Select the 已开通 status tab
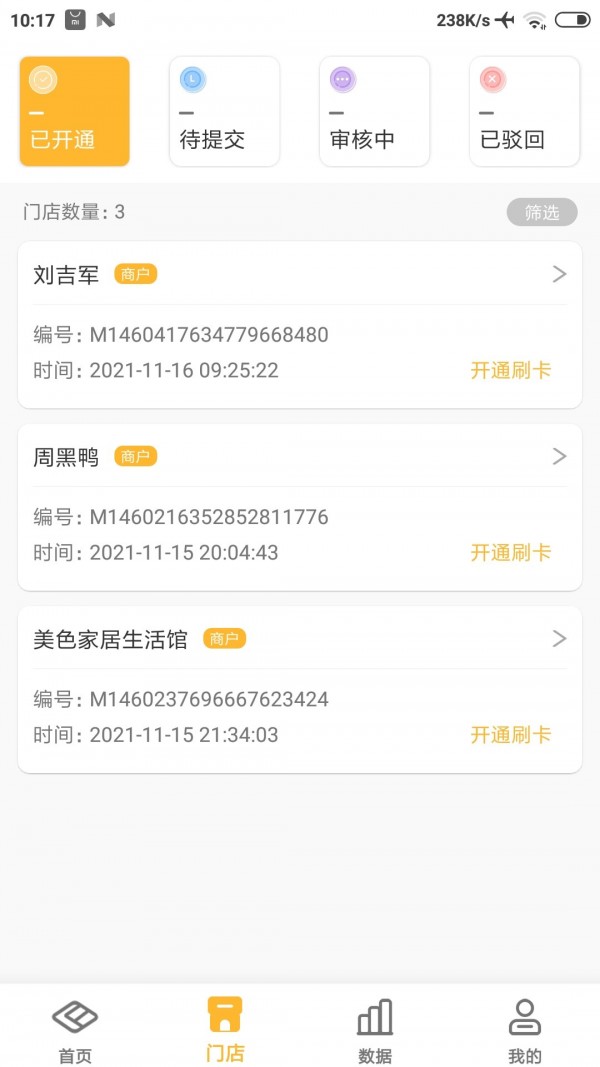Viewport: 600px width, 1067px height. point(75,111)
